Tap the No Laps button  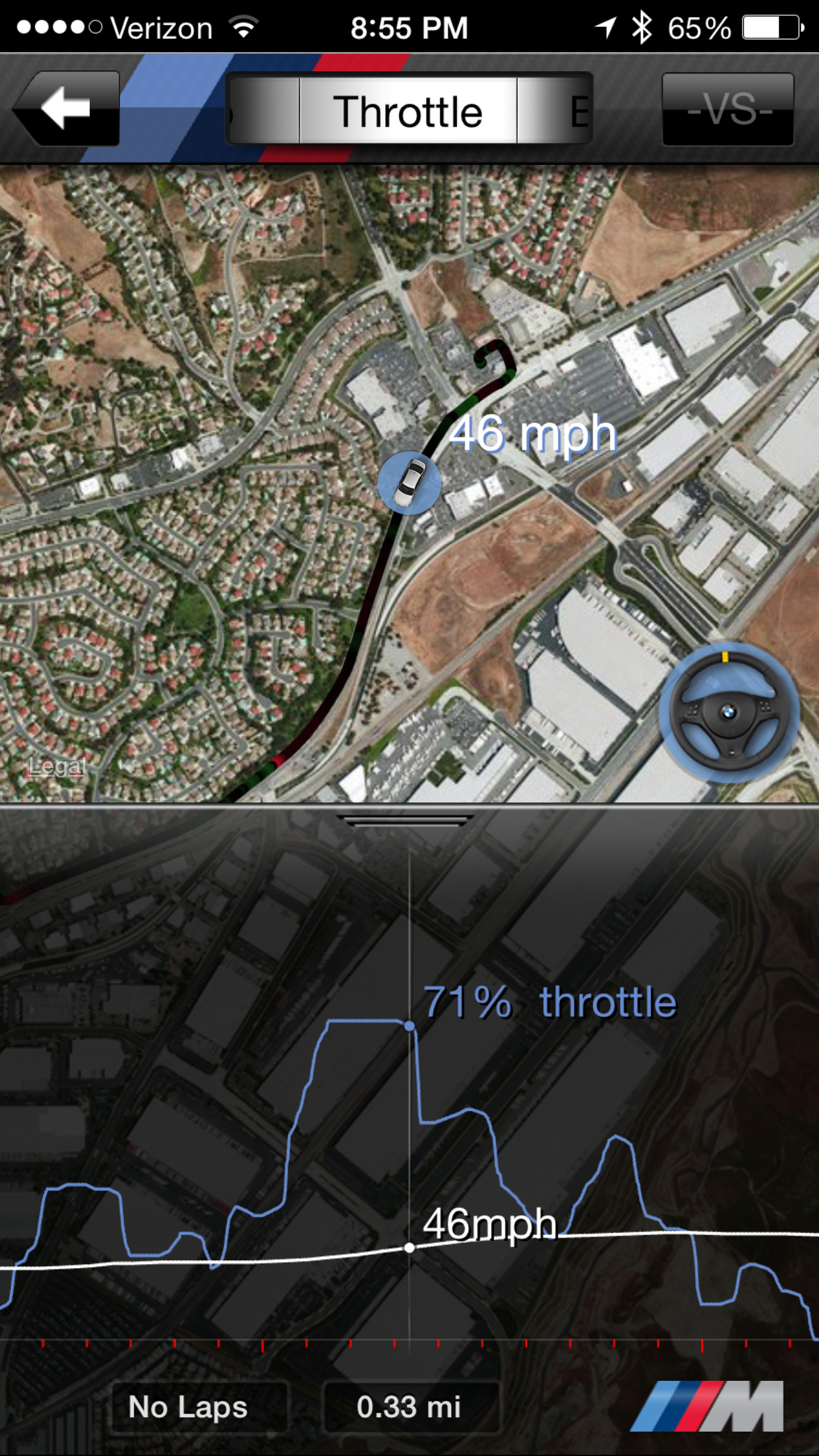[x=189, y=1407]
